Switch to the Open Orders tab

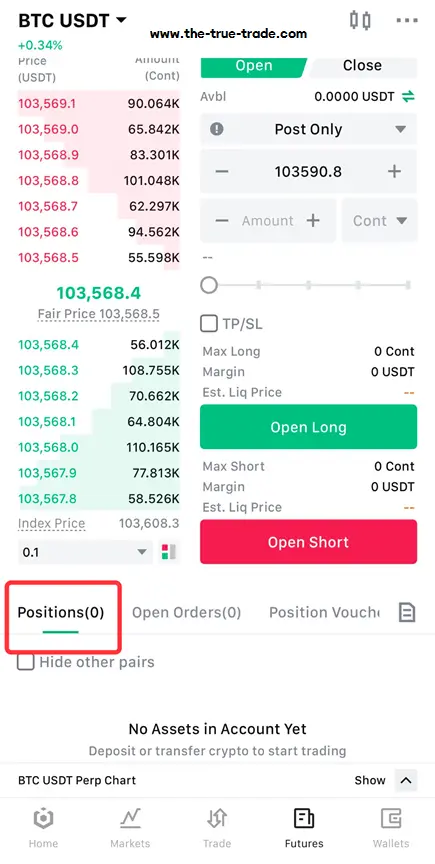click(186, 612)
